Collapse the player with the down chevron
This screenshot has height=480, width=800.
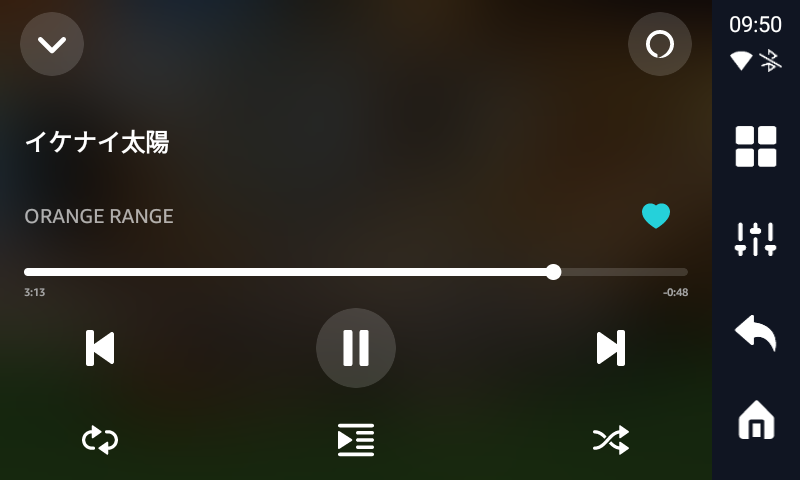pyautogui.click(x=52, y=44)
